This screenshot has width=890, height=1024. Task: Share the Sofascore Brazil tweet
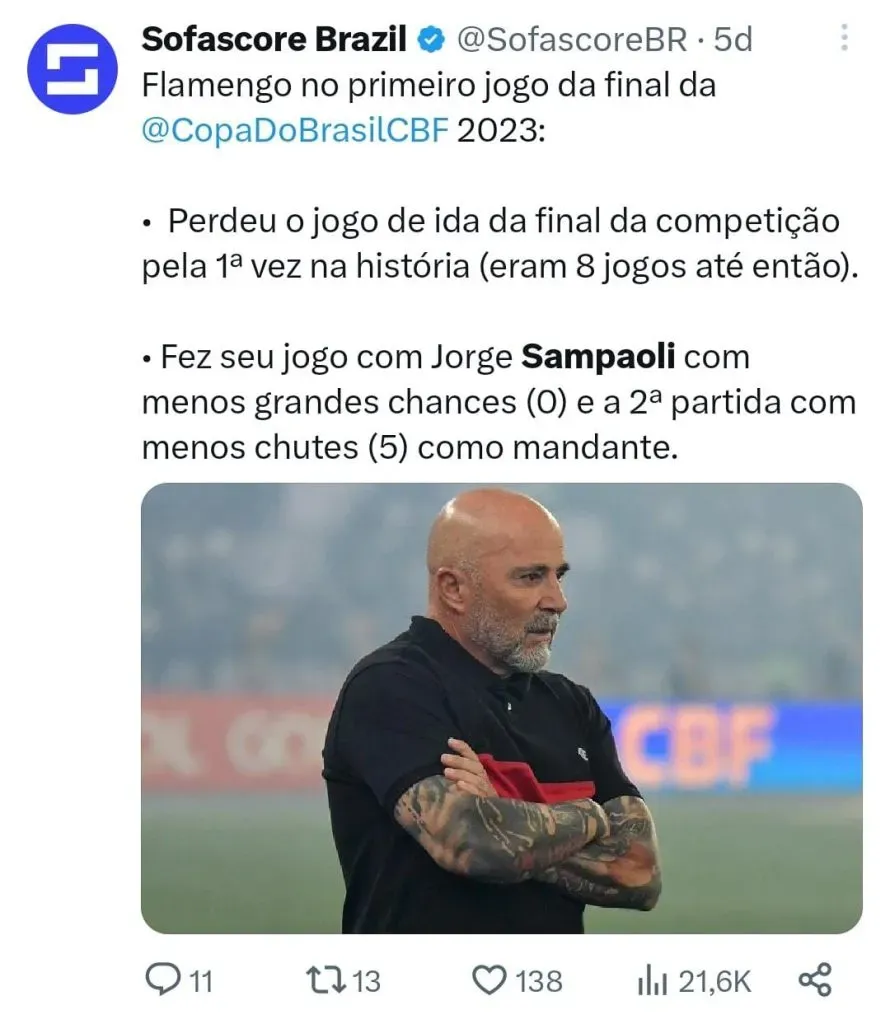click(x=816, y=980)
